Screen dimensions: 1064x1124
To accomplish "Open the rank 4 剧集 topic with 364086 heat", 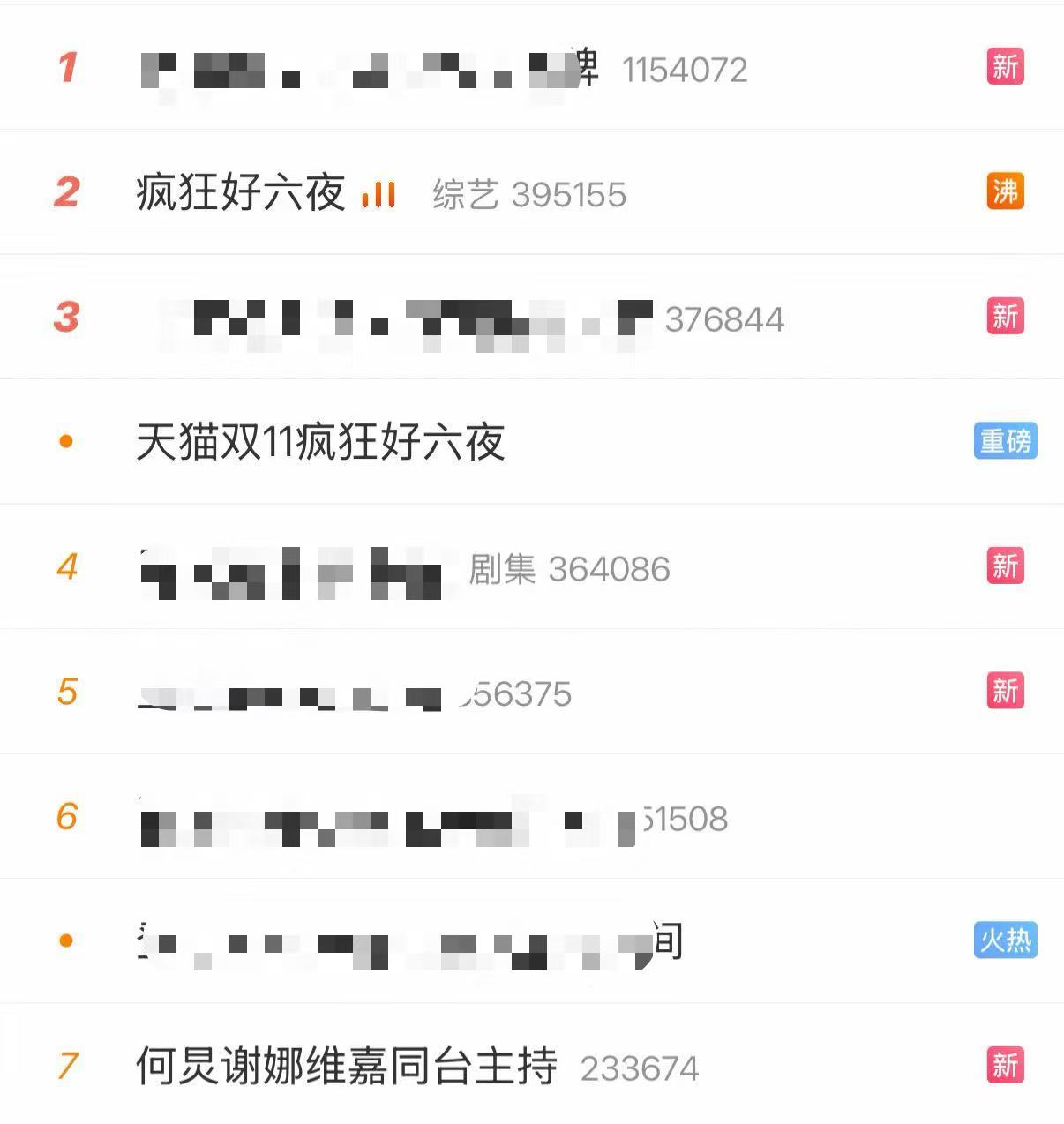I will coord(300,569).
